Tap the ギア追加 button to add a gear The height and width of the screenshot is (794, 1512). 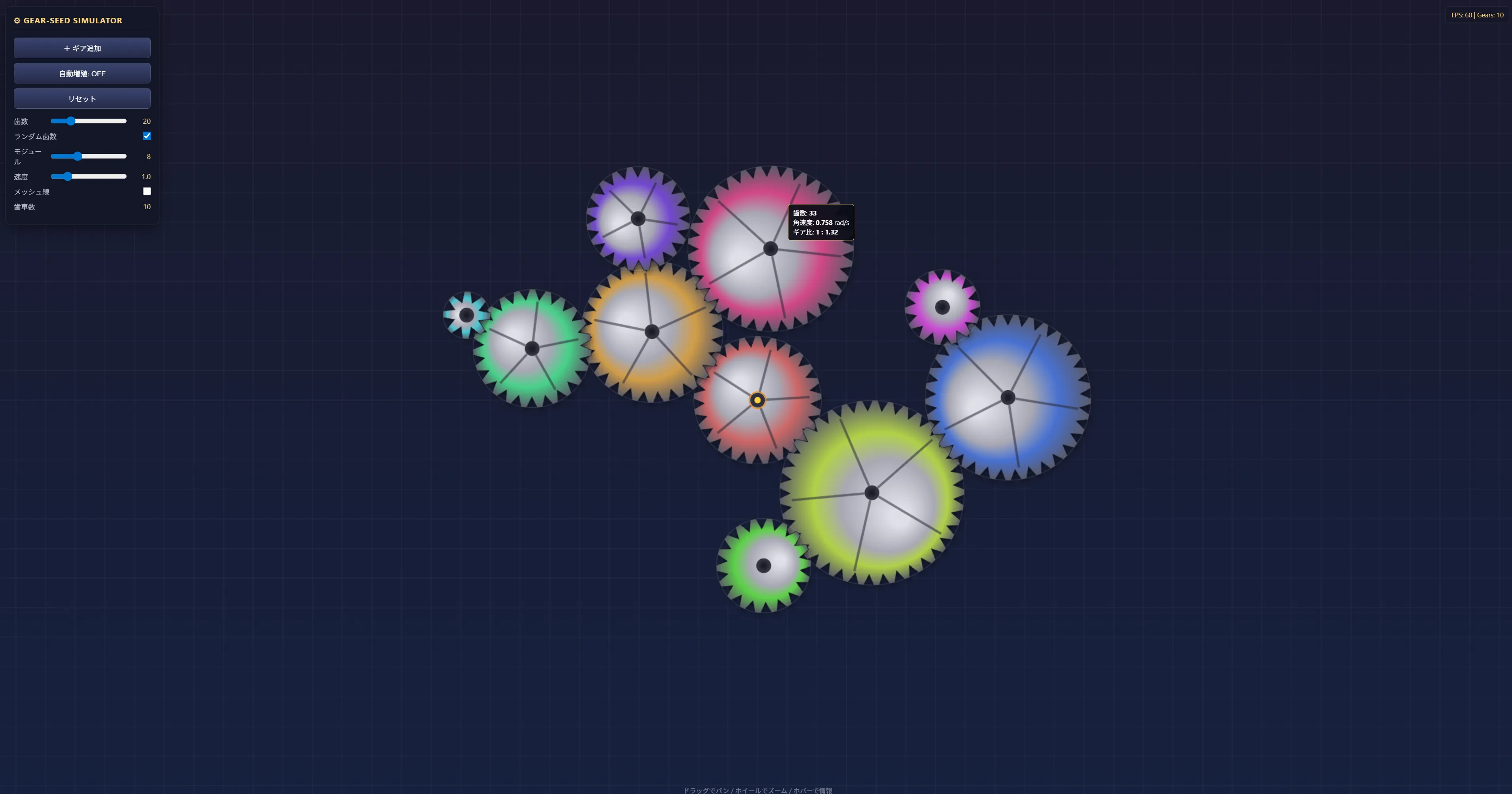(x=82, y=48)
